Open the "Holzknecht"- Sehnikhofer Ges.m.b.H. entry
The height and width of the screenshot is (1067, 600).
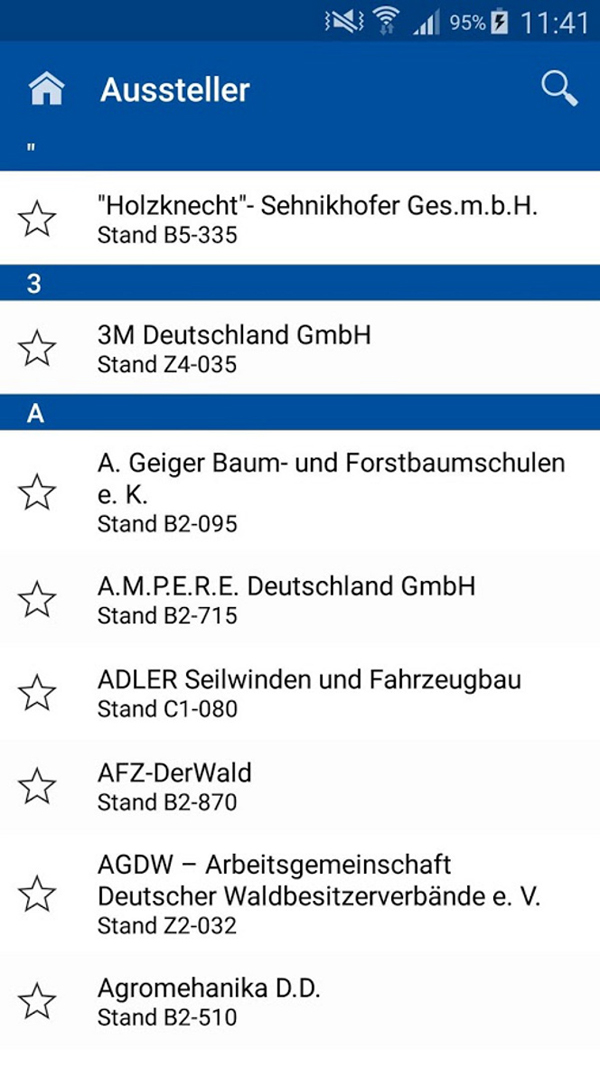[x=318, y=219]
